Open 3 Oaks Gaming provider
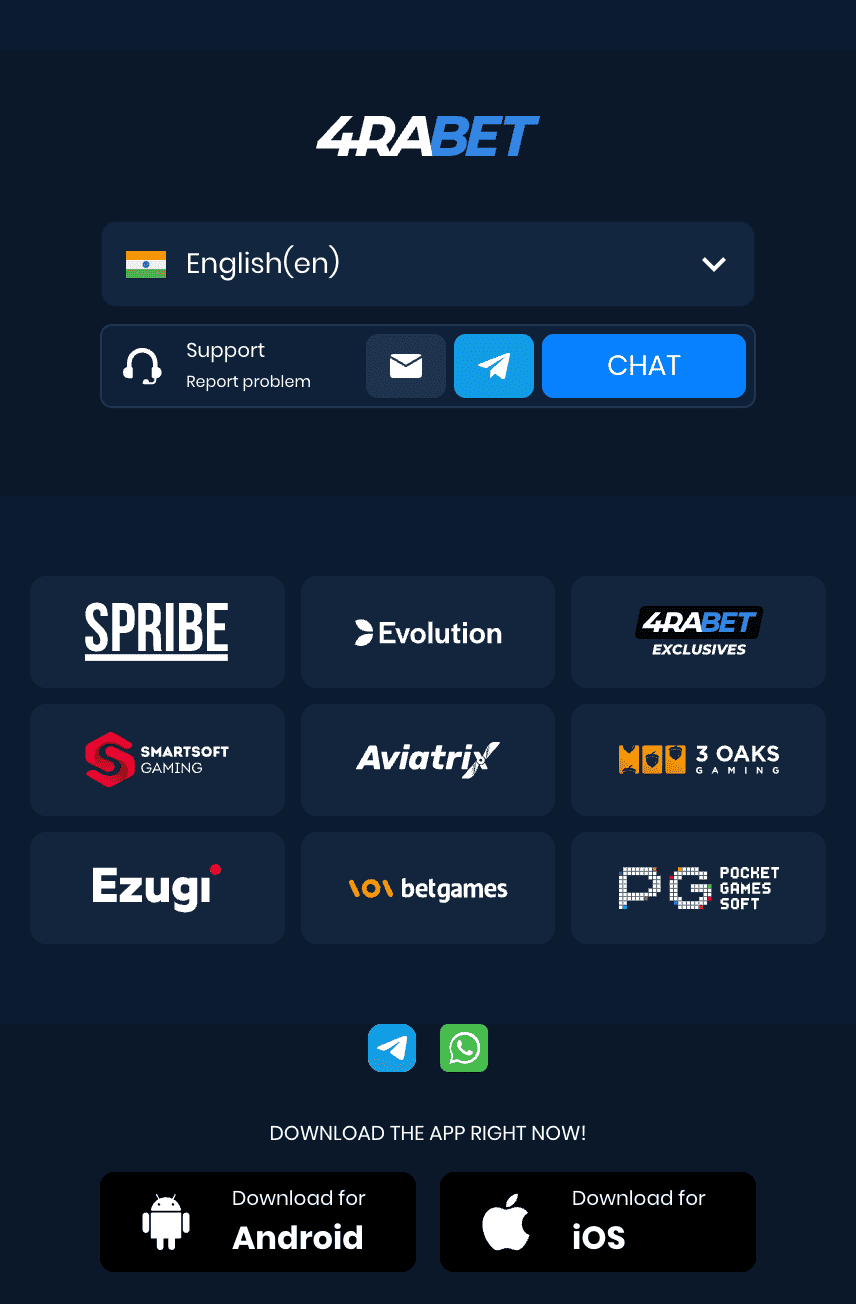Screen dimensions: 856x1304 [x=698, y=760]
